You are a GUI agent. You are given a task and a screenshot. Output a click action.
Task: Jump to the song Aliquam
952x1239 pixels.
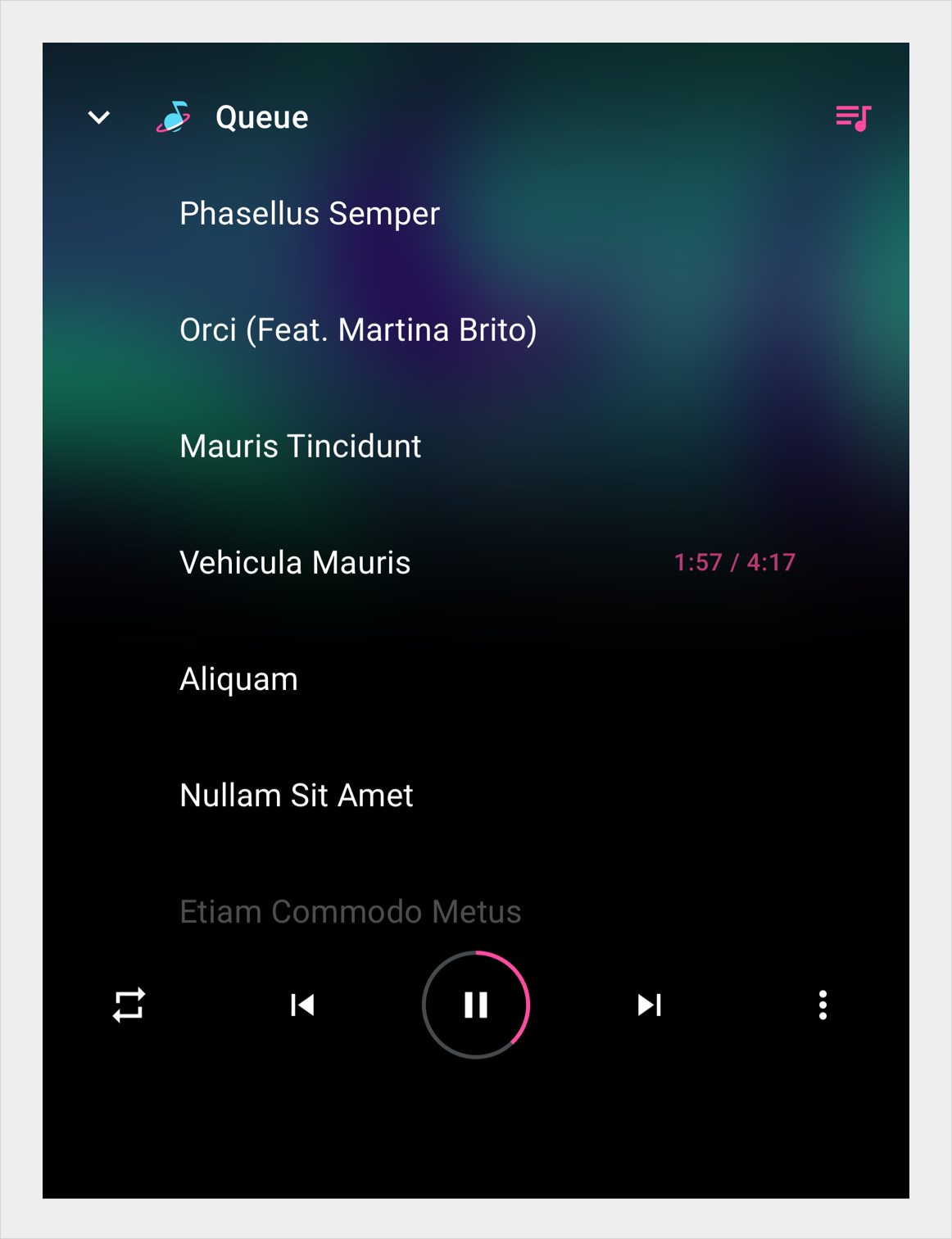[238, 679]
